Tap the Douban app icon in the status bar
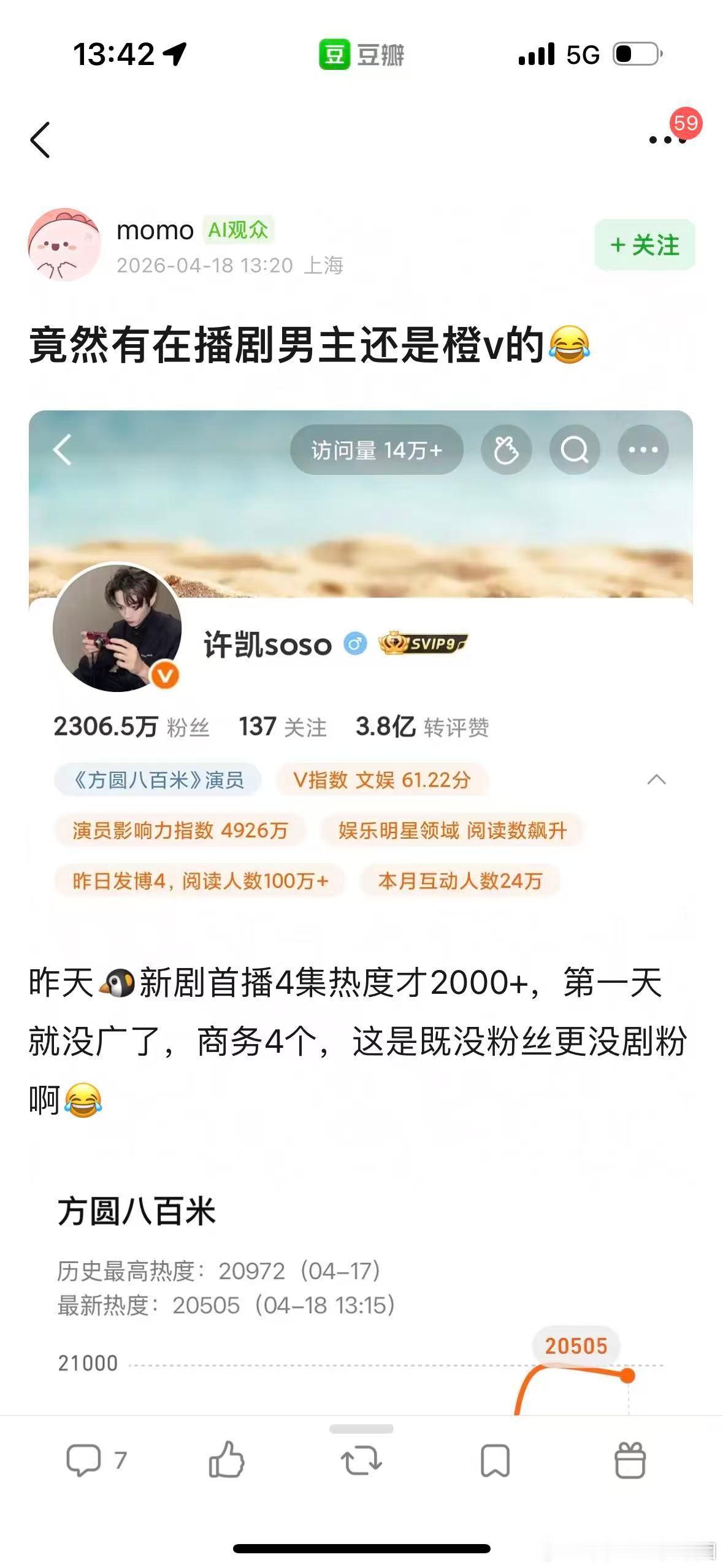The width and height of the screenshot is (723, 1568). [x=332, y=56]
